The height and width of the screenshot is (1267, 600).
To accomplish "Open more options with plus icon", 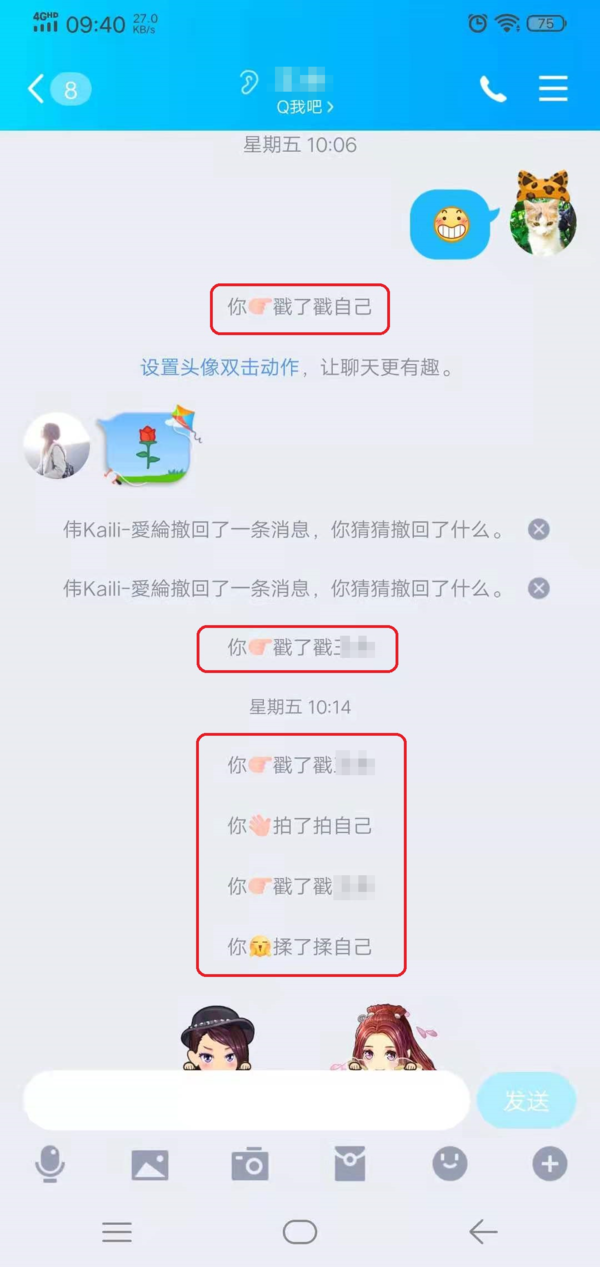I will tap(549, 1164).
